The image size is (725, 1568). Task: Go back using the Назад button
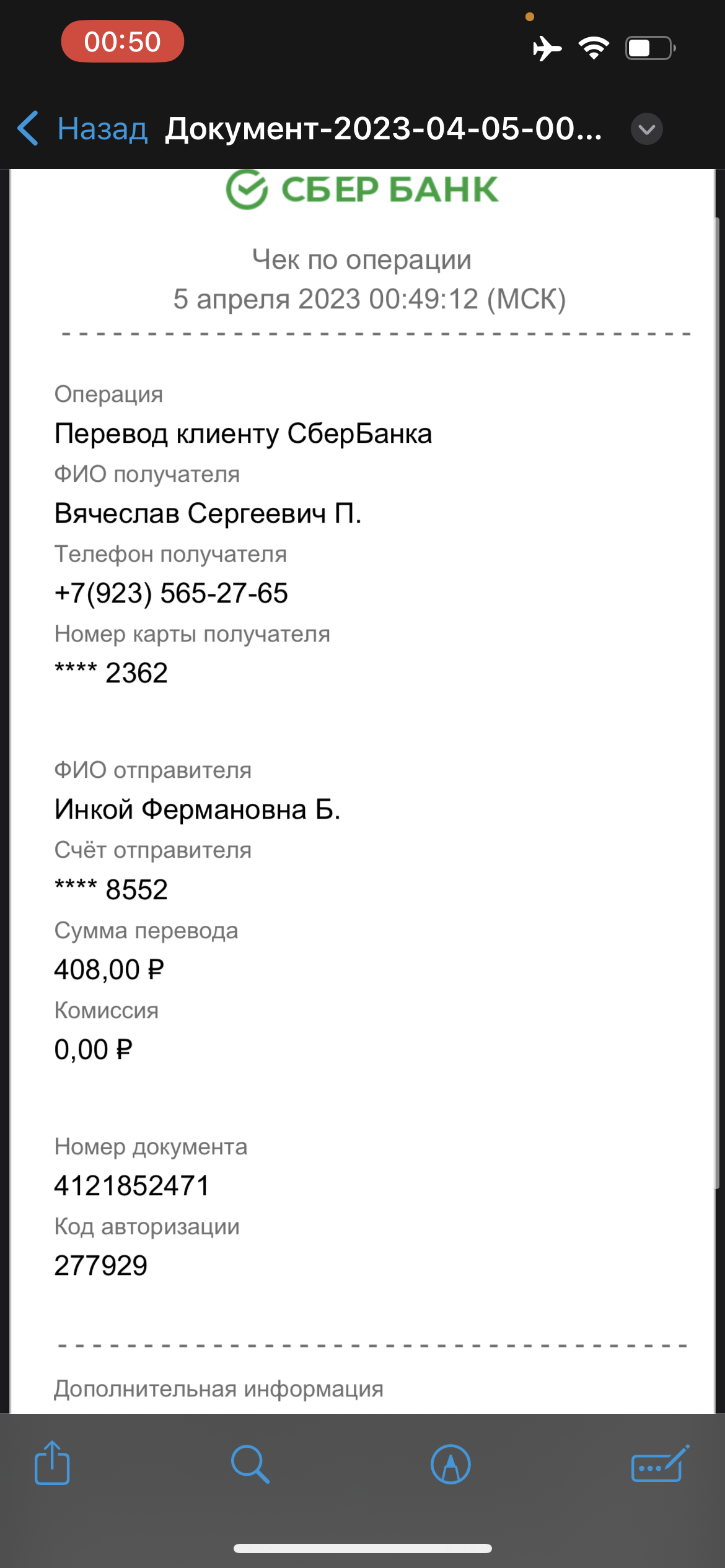pos(82,129)
